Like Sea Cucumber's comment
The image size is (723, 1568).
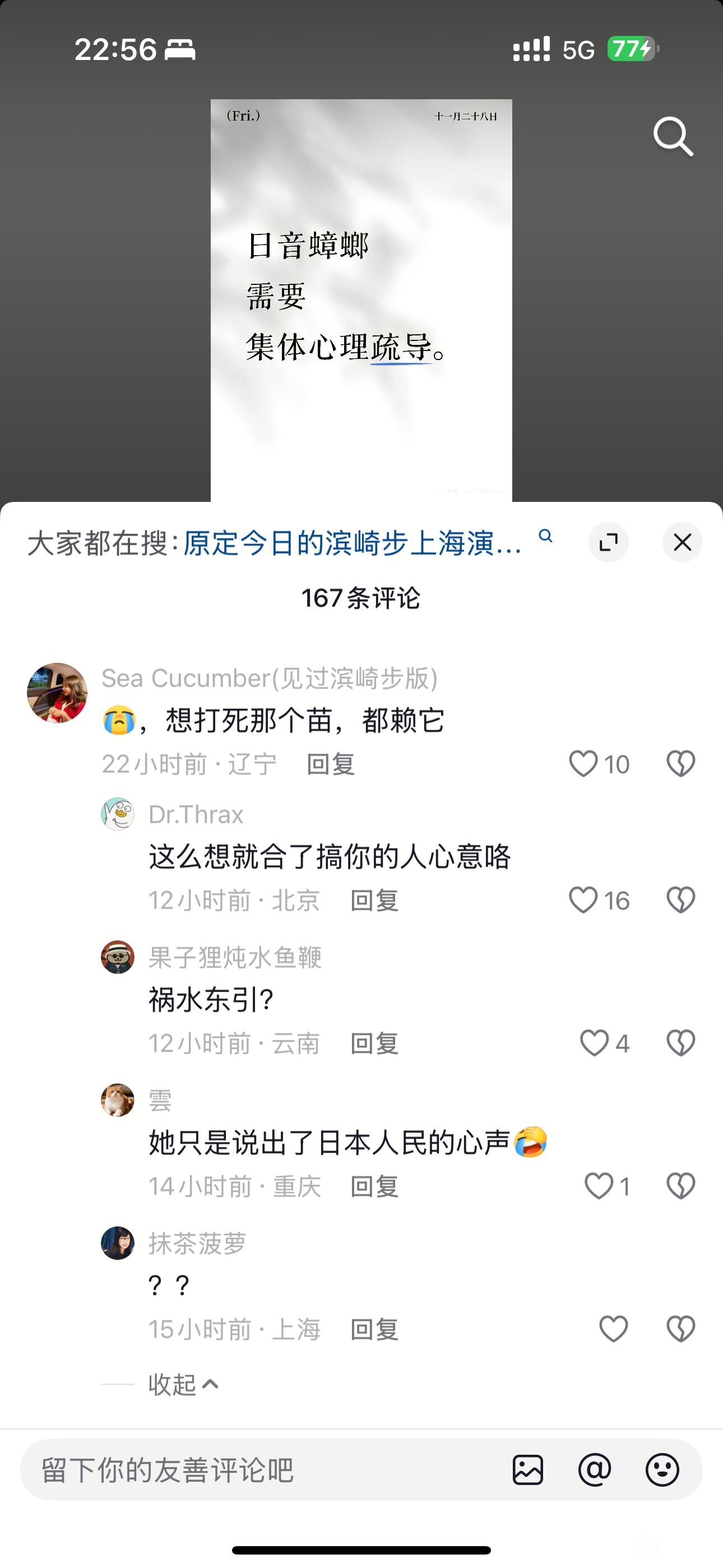pos(583,763)
